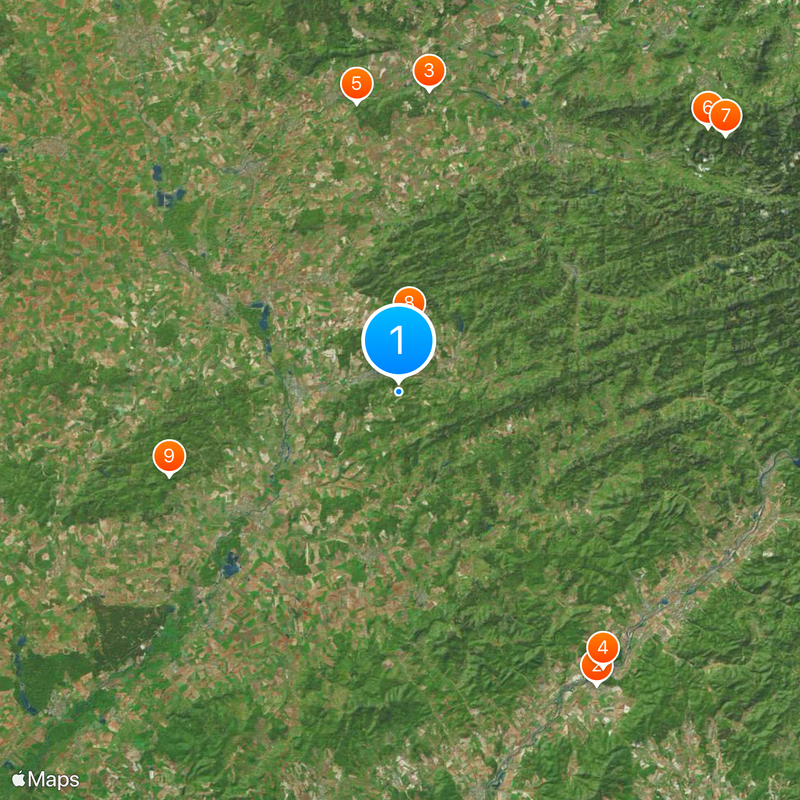Tap map pin number 3
This screenshot has height=800, width=800.
click(x=429, y=71)
